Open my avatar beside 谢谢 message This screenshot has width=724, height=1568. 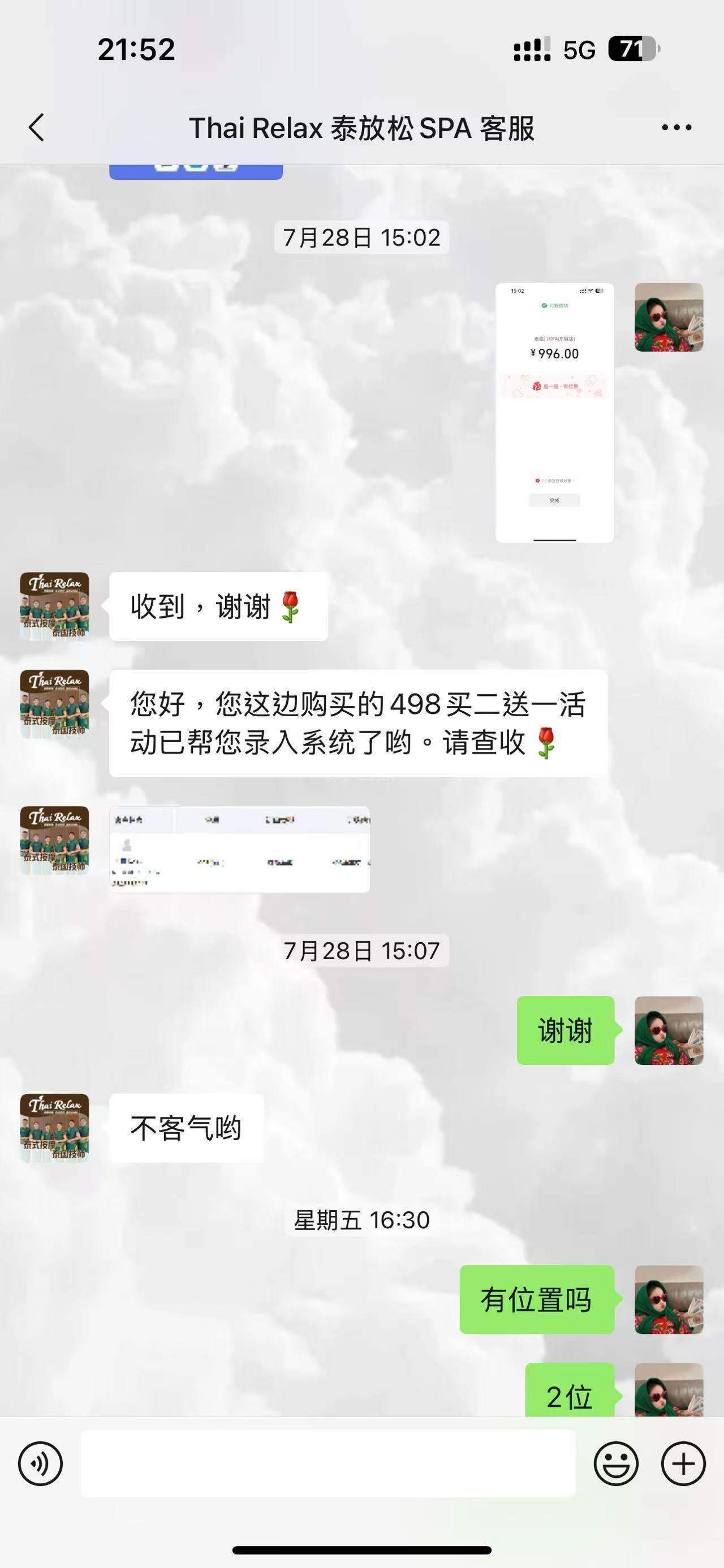click(669, 1030)
